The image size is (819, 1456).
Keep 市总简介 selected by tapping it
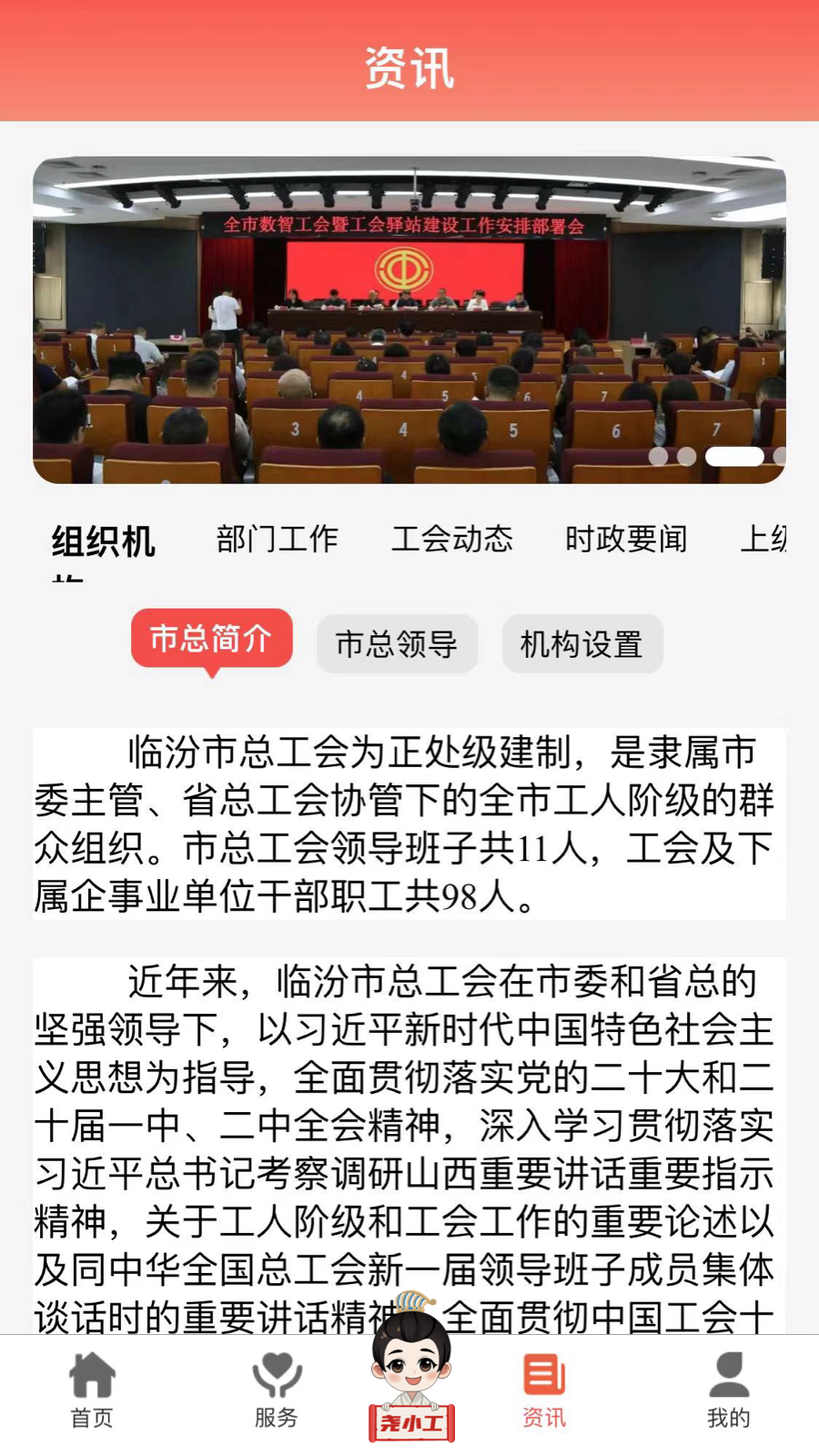point(210,640)
